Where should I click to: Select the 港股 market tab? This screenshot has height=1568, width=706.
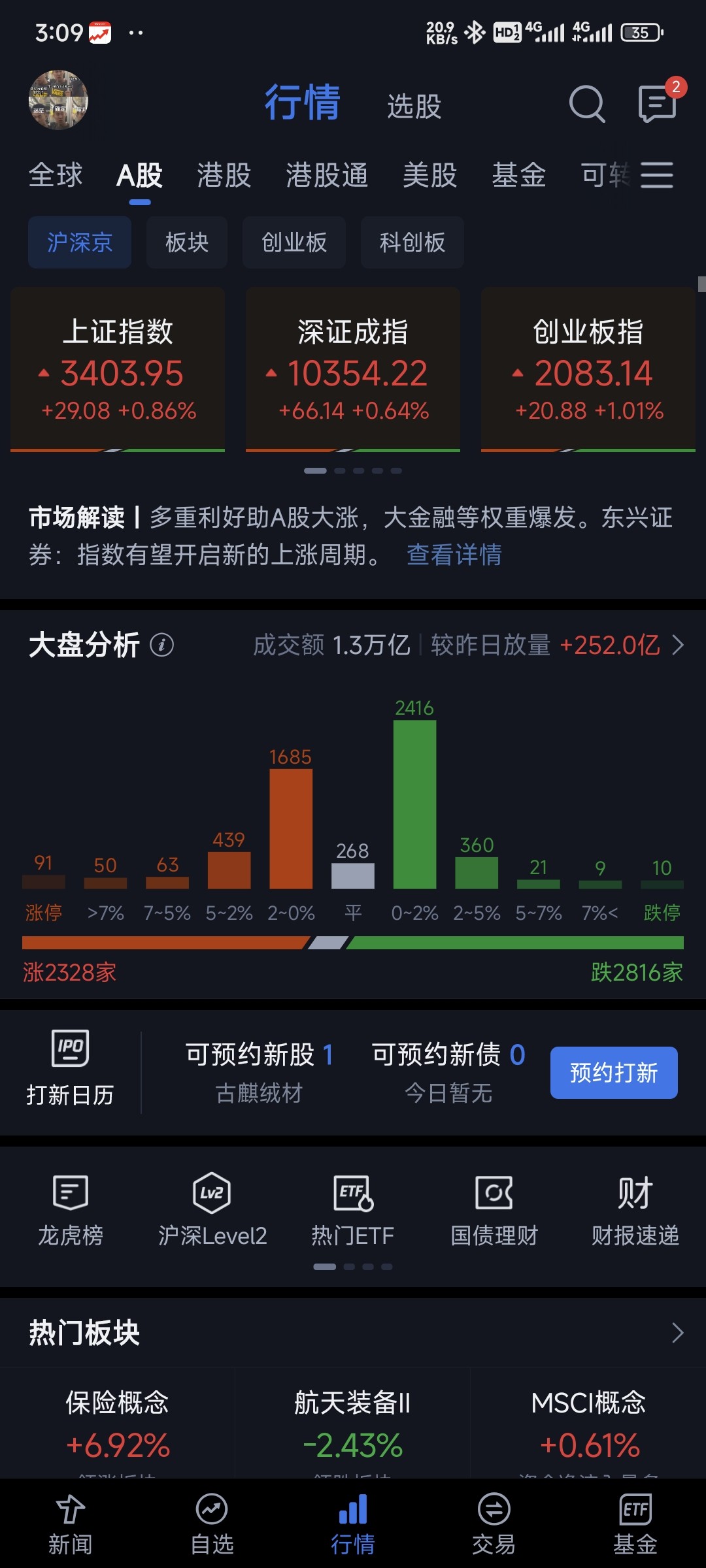coord(224,175)
